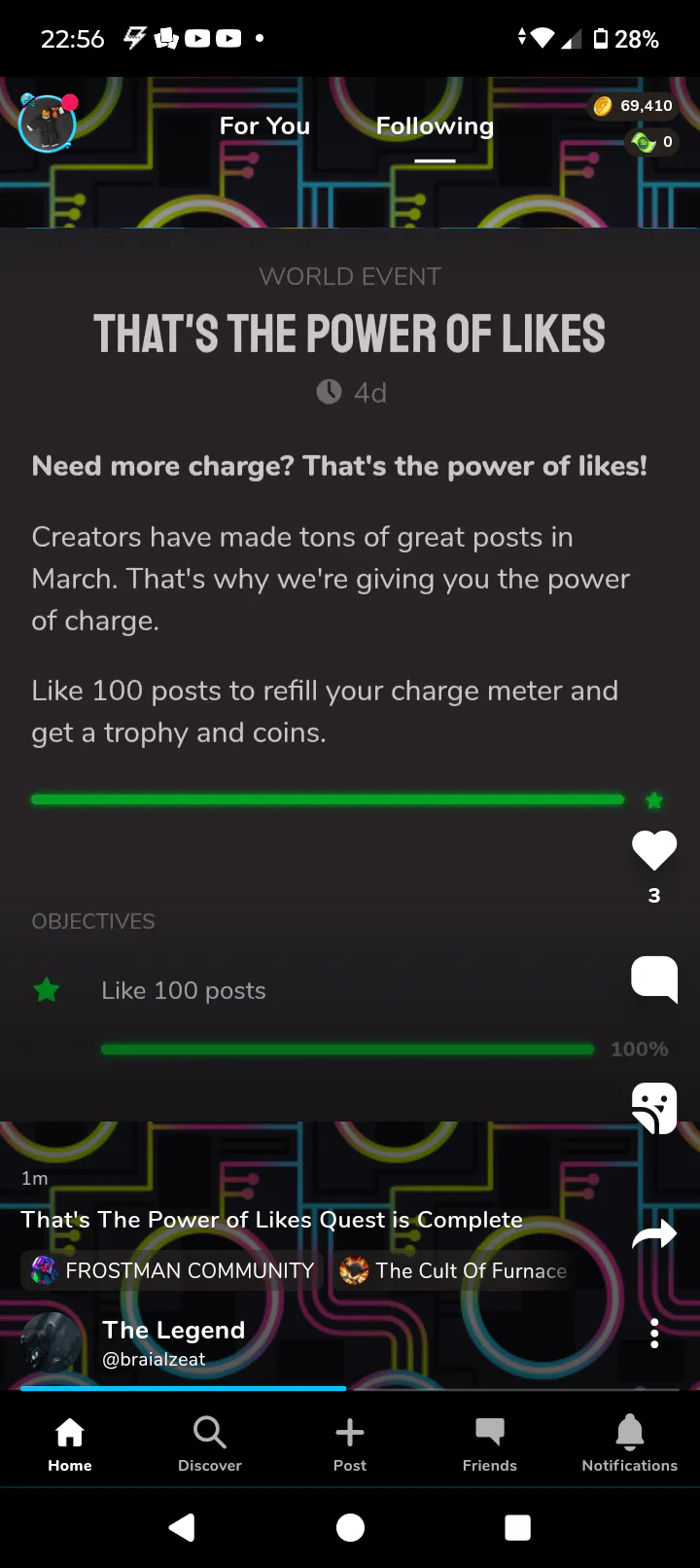This screenshot has height=1568, width=700.
Task: Go back with the system back button
Action: (182, 1528)
